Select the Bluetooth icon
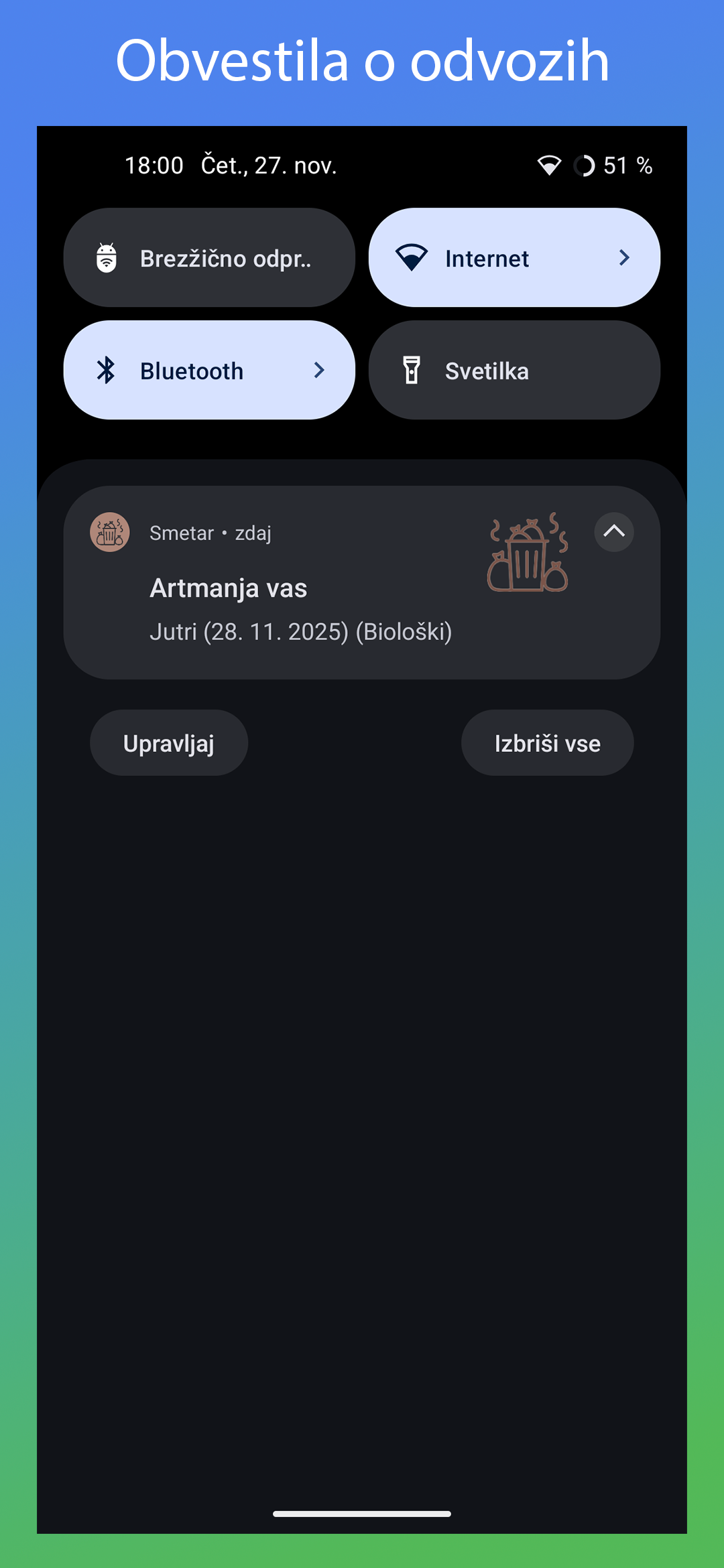 coord(106,370)
